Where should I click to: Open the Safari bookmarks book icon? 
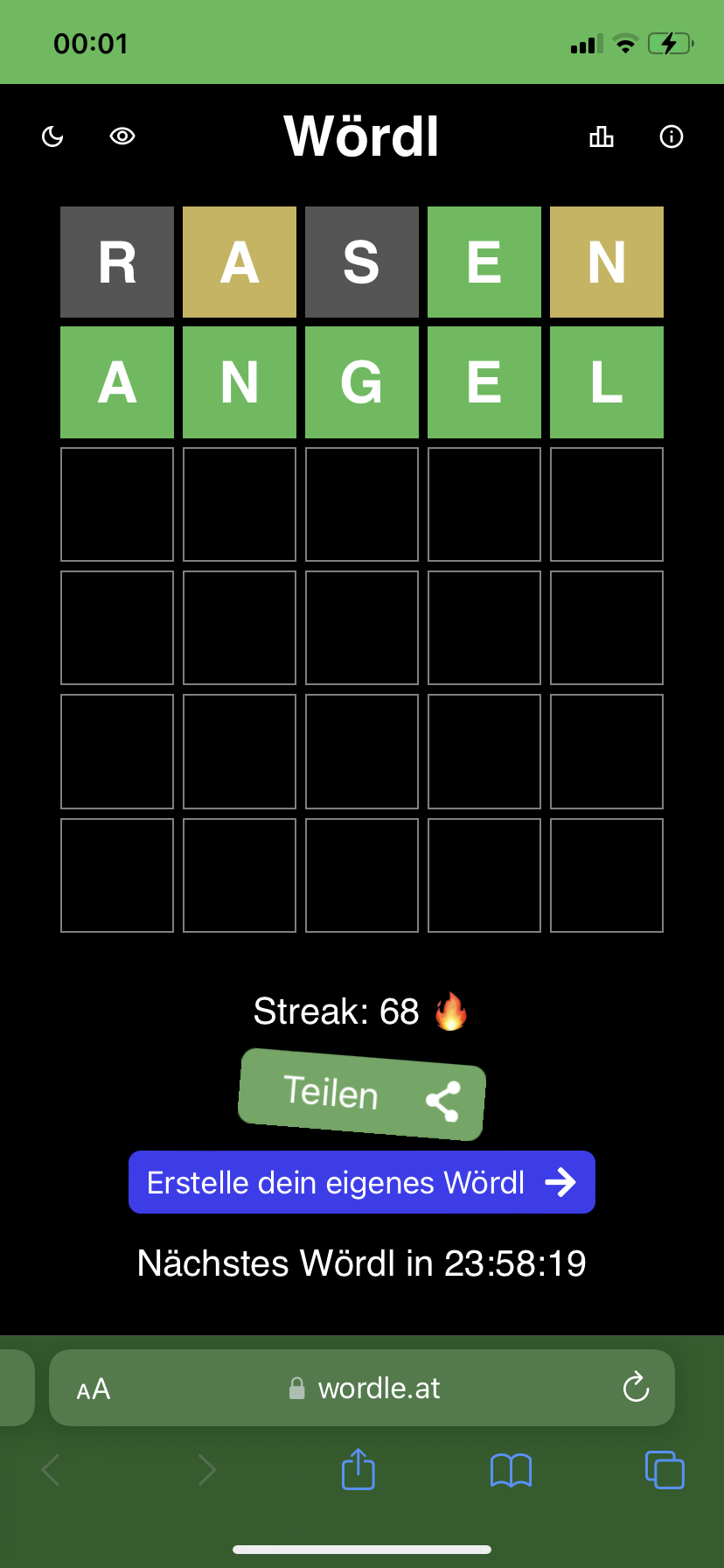[512, 1471]
